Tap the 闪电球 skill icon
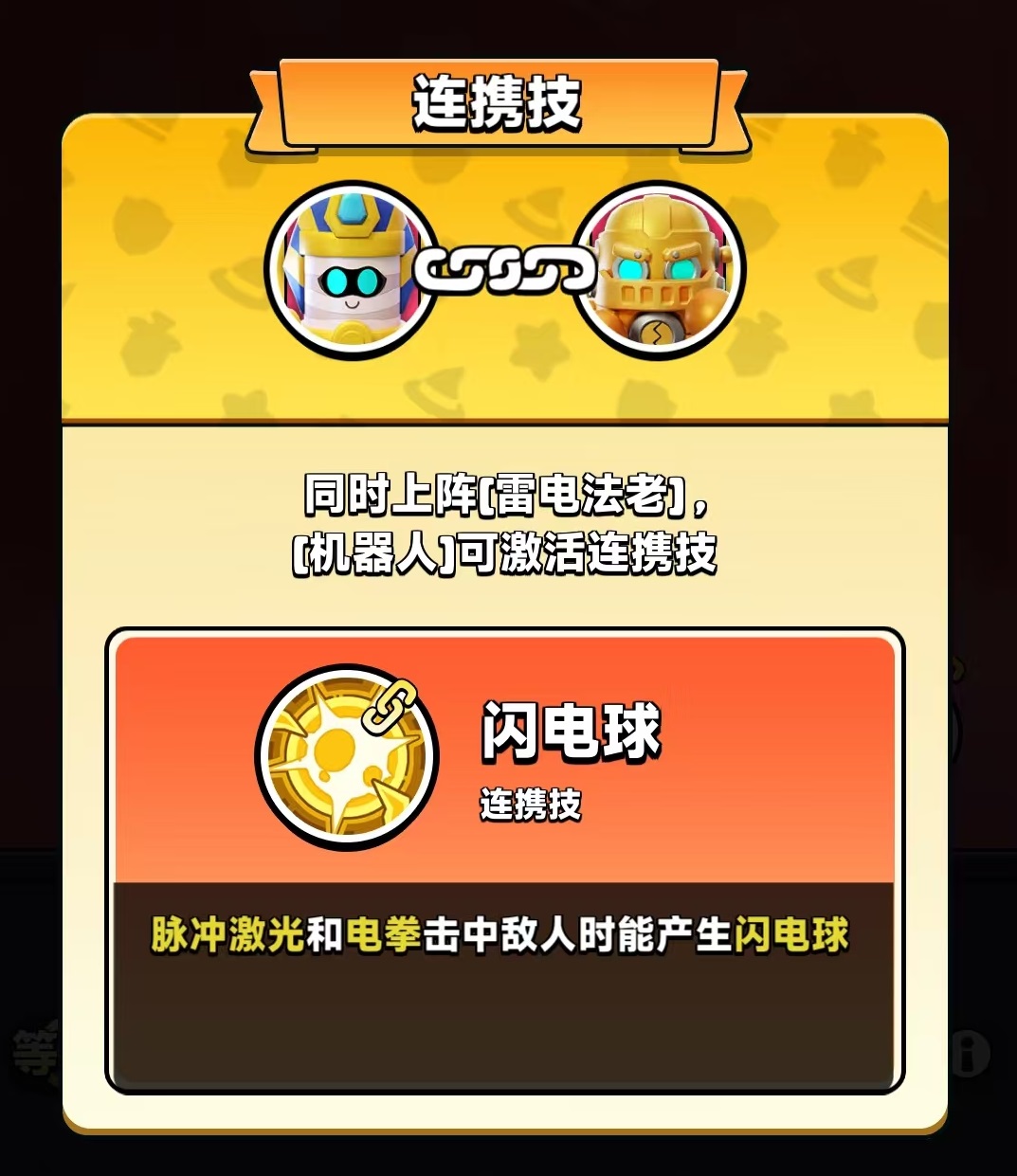The image size is (1017, 1176). pyautogui.click(x=347, y=755)
